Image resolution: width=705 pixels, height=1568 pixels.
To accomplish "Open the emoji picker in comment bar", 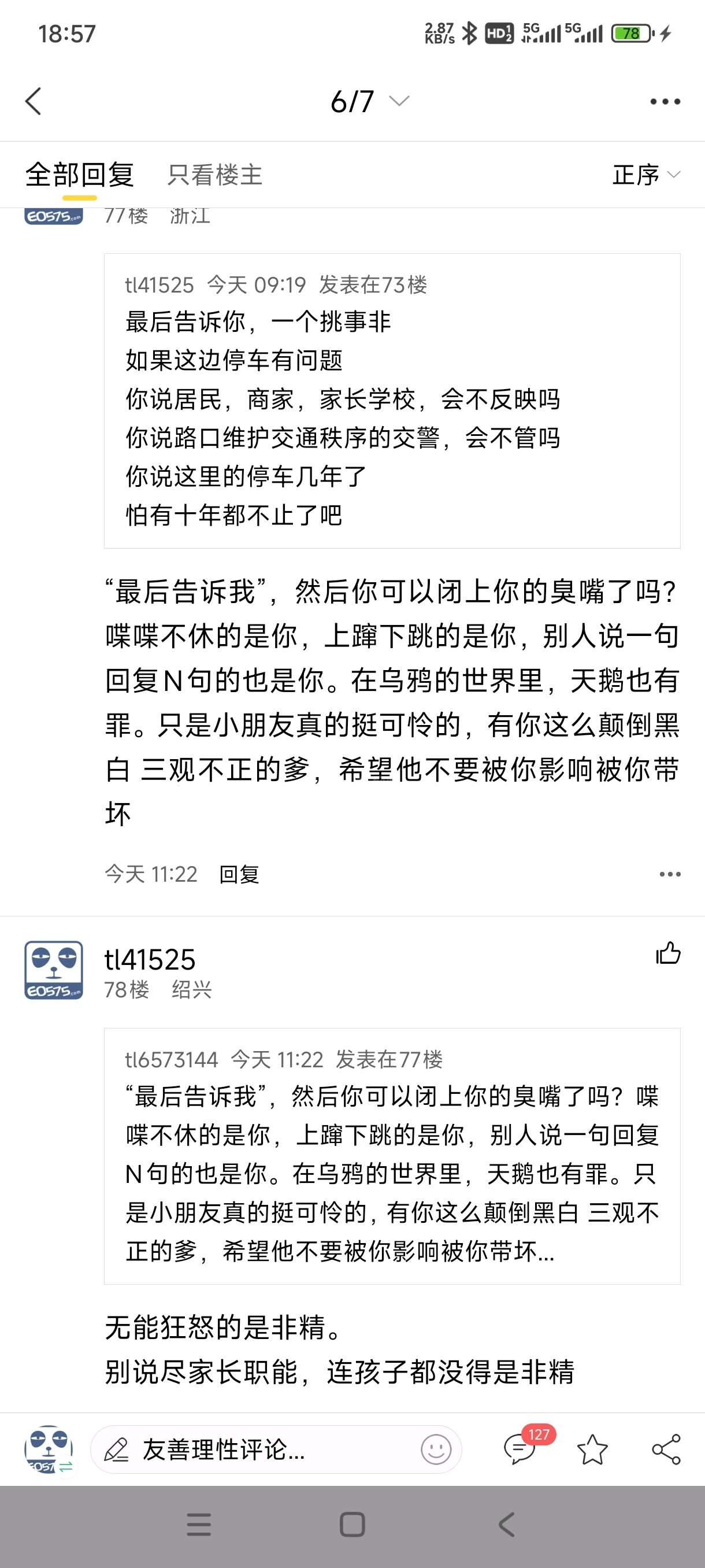I will coord(436,1449).
